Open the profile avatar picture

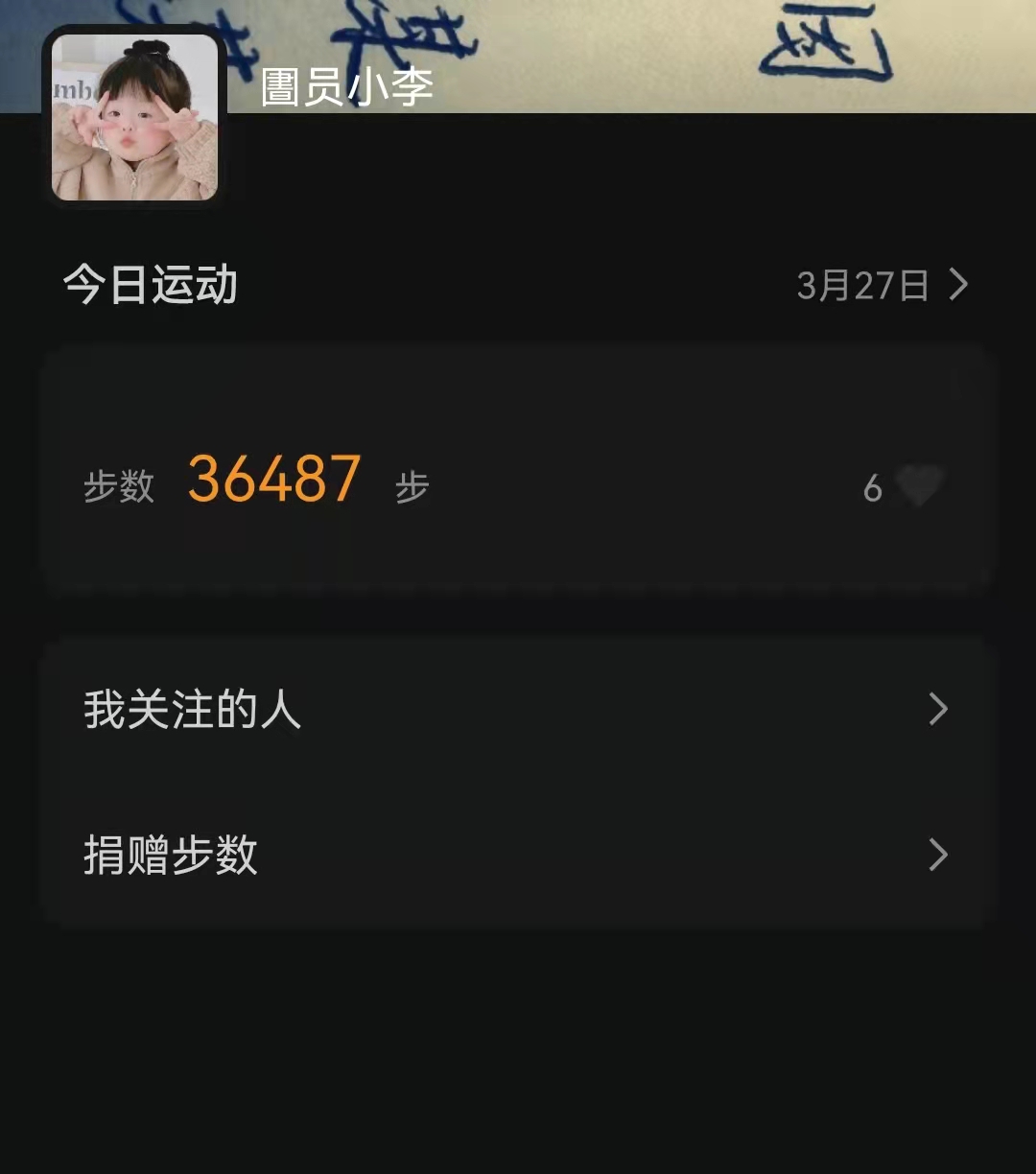134,117
